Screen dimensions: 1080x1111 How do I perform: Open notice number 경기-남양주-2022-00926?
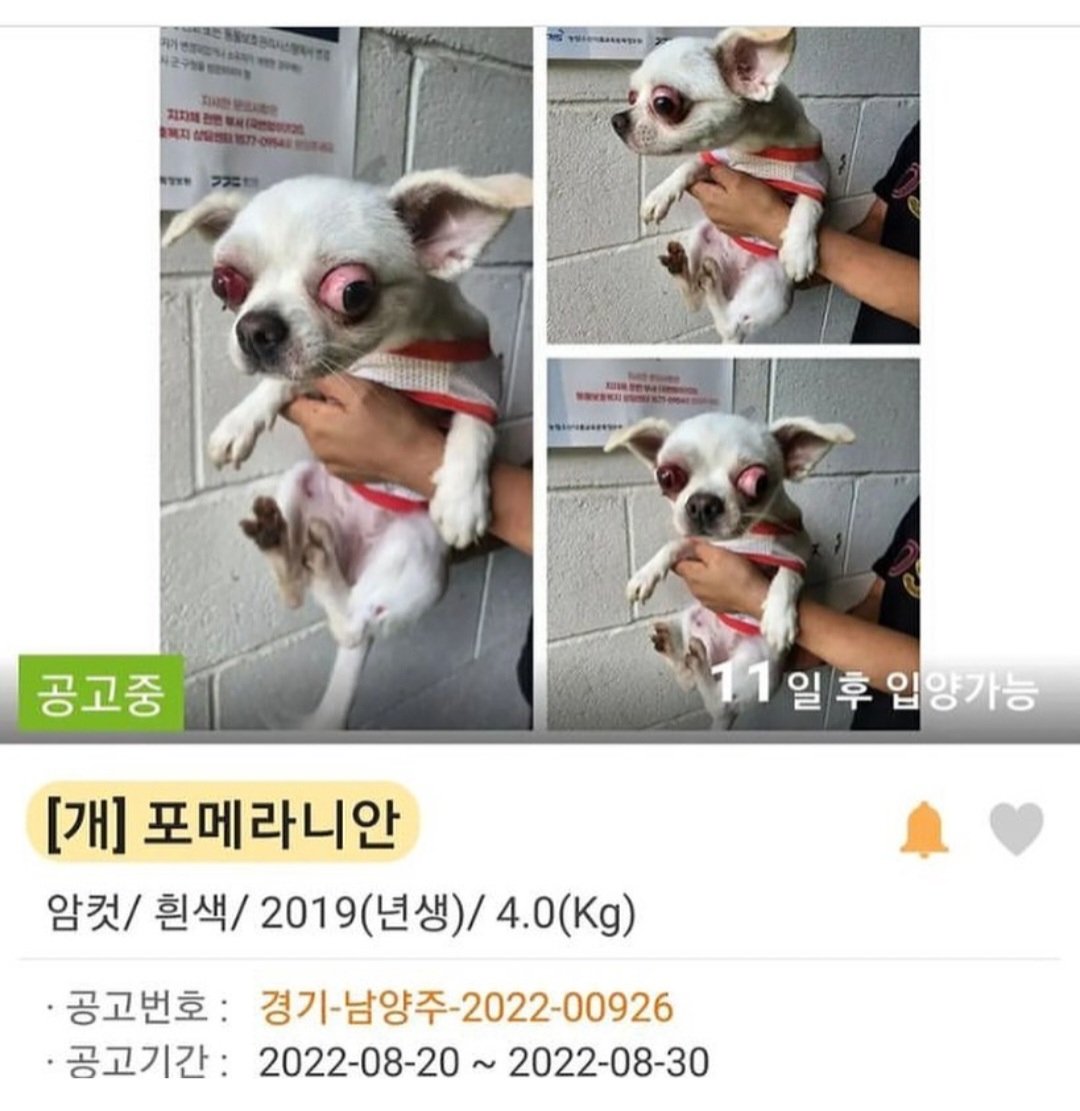point(466,1006)
